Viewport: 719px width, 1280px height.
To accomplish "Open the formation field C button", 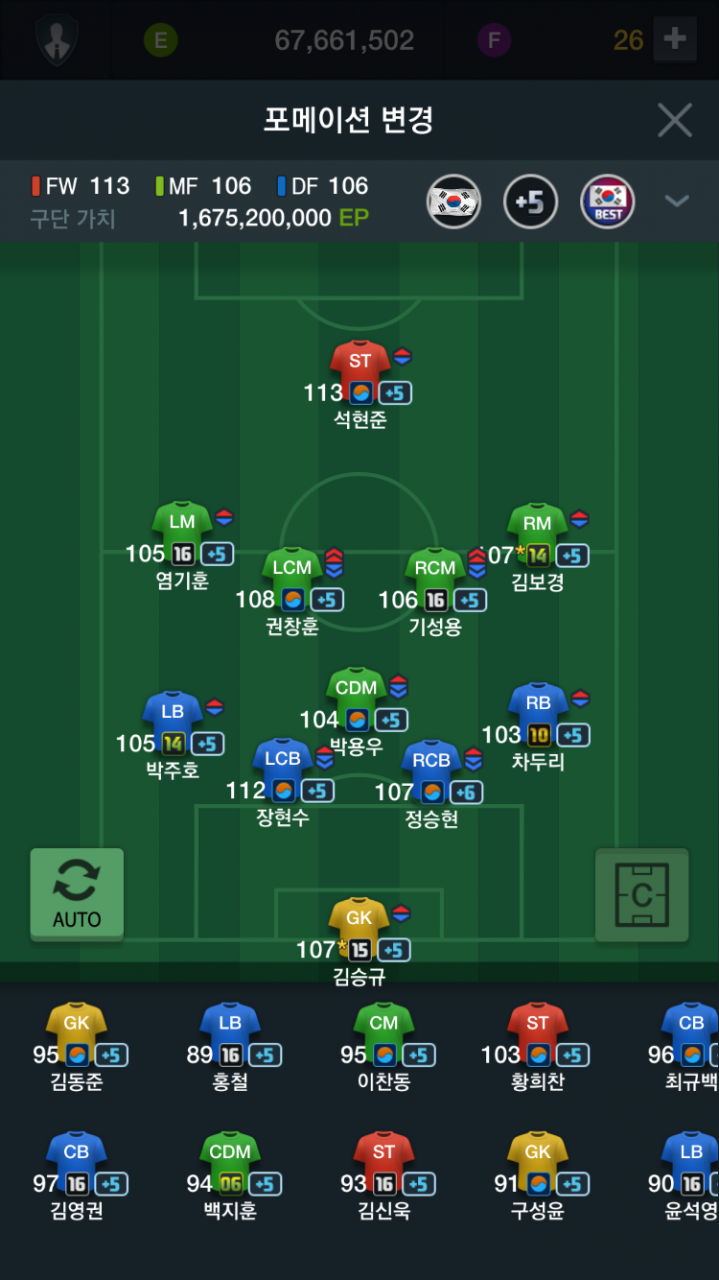I will [641, 894].
